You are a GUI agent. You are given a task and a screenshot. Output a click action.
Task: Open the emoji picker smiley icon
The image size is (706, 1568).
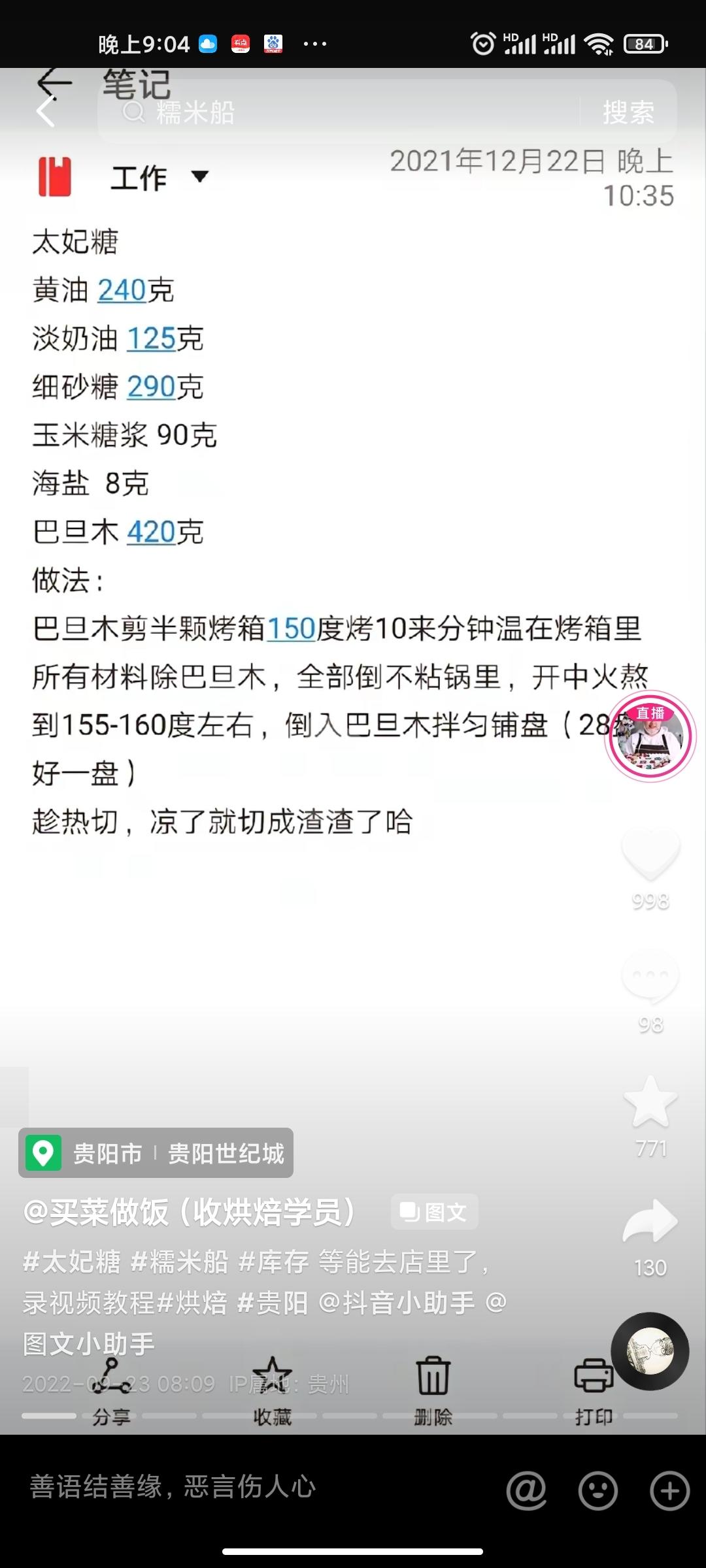pyautogui.click(x=597, y=1490)
